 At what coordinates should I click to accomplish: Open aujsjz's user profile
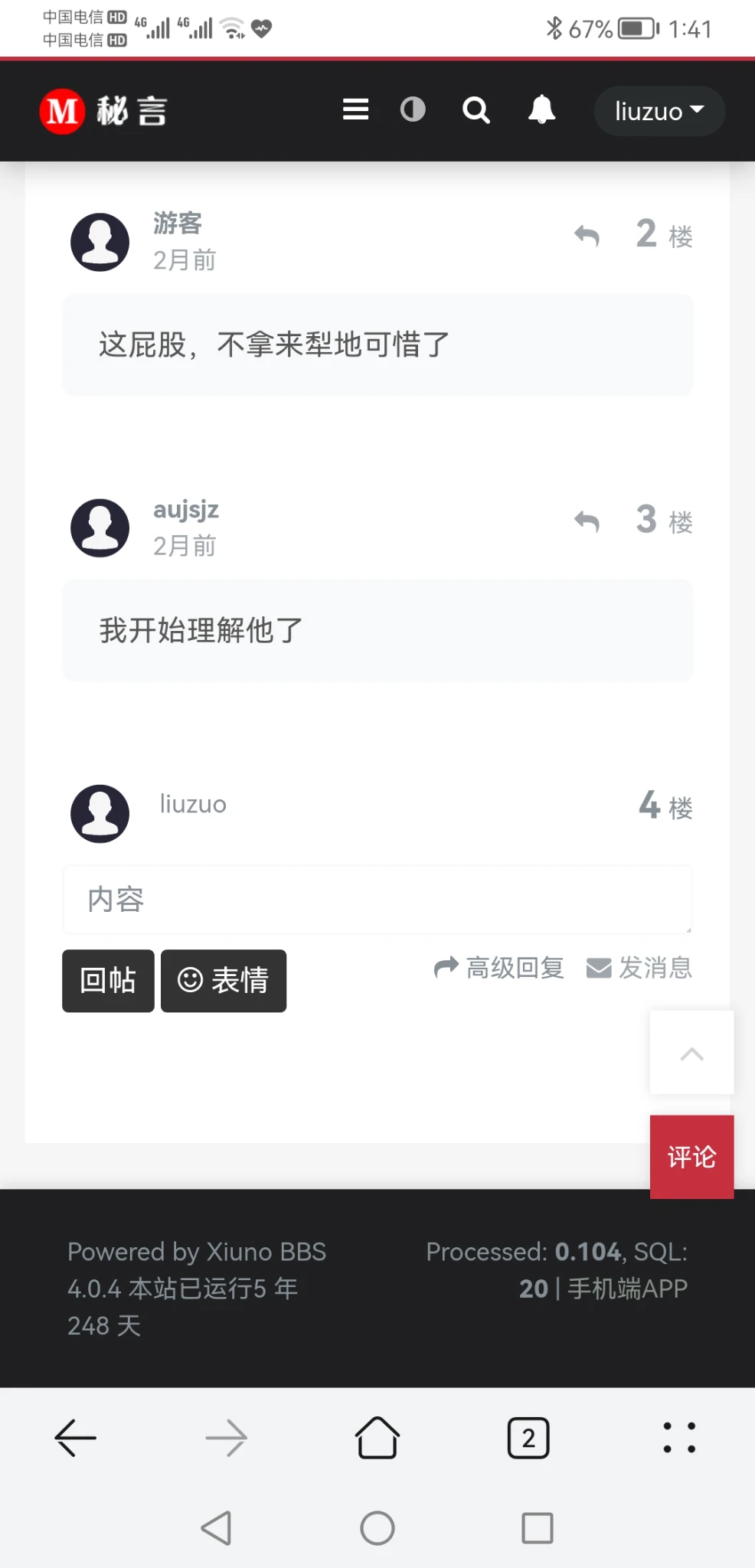[186, 509]
